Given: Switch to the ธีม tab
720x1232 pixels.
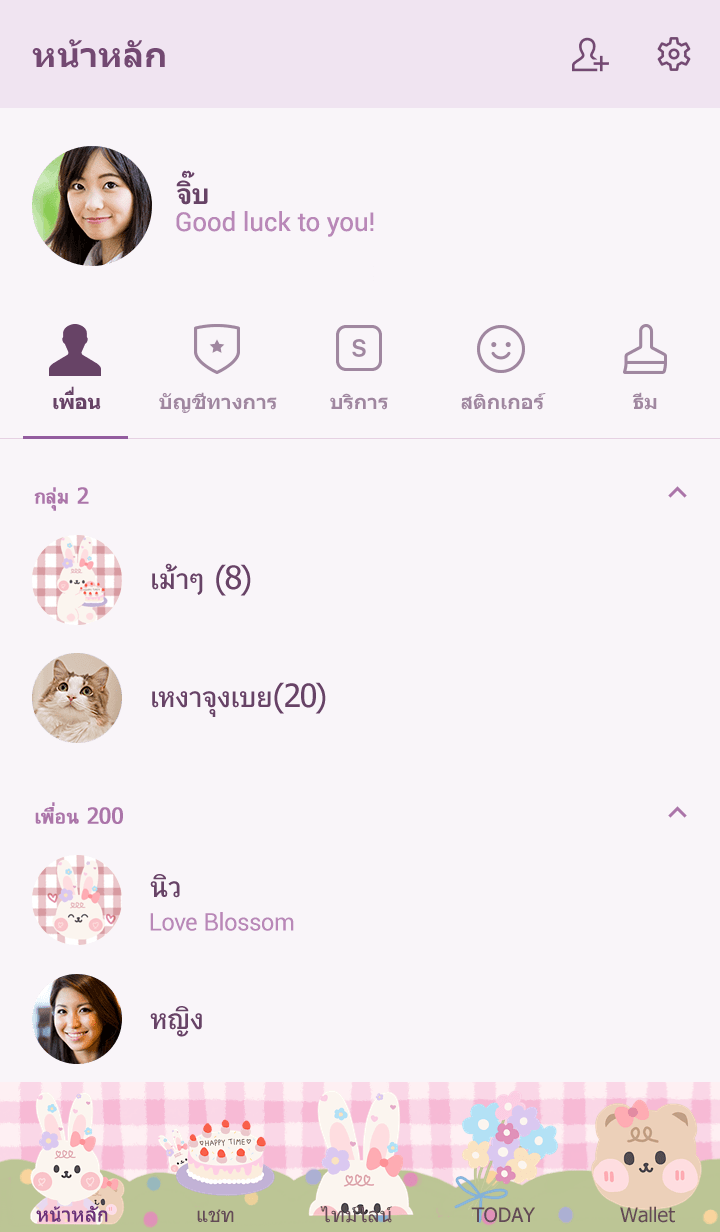Looking at the screenshot, I should pos(645,371).
